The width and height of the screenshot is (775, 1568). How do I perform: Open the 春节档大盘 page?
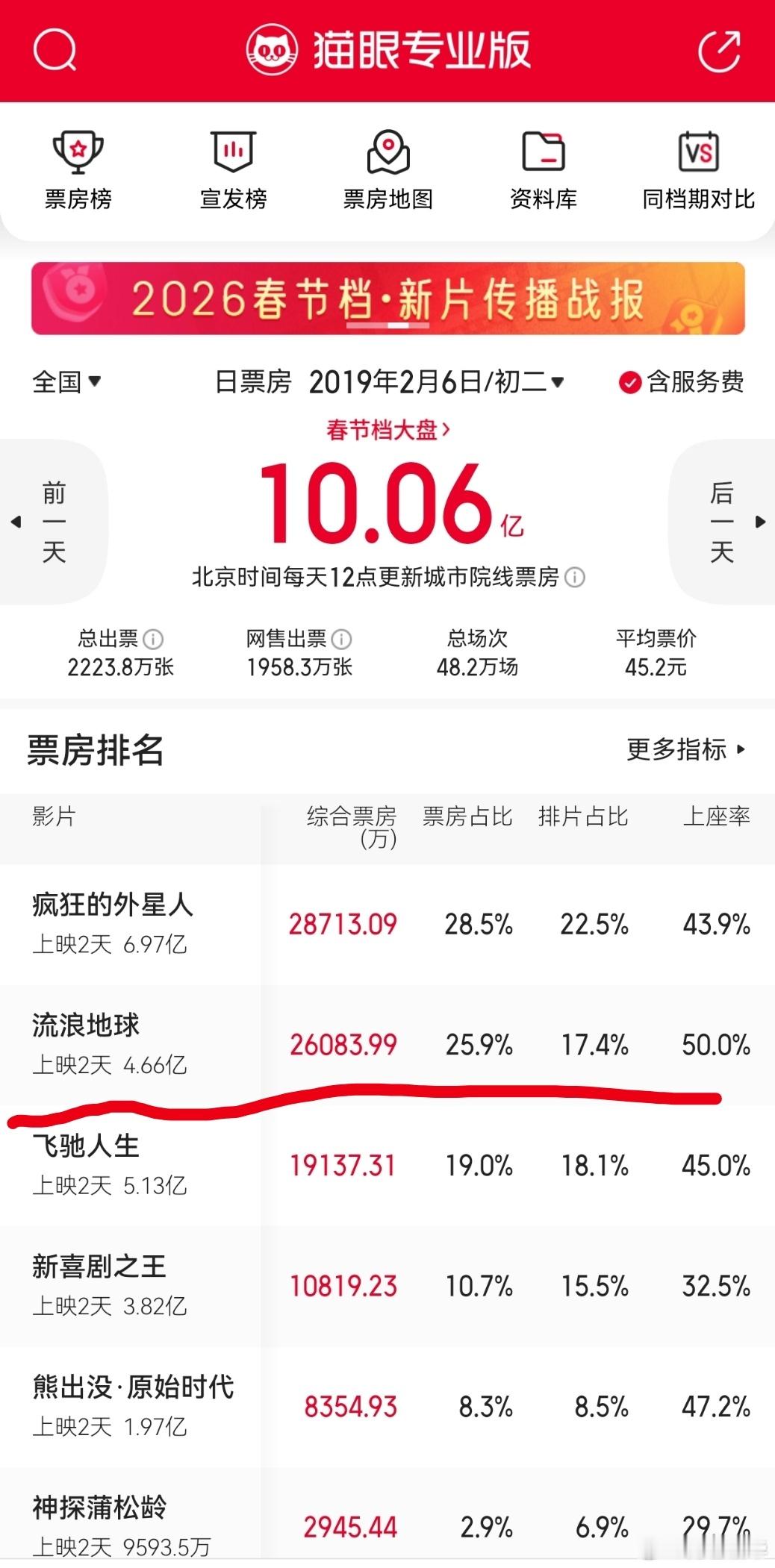(x=387, y=429)
